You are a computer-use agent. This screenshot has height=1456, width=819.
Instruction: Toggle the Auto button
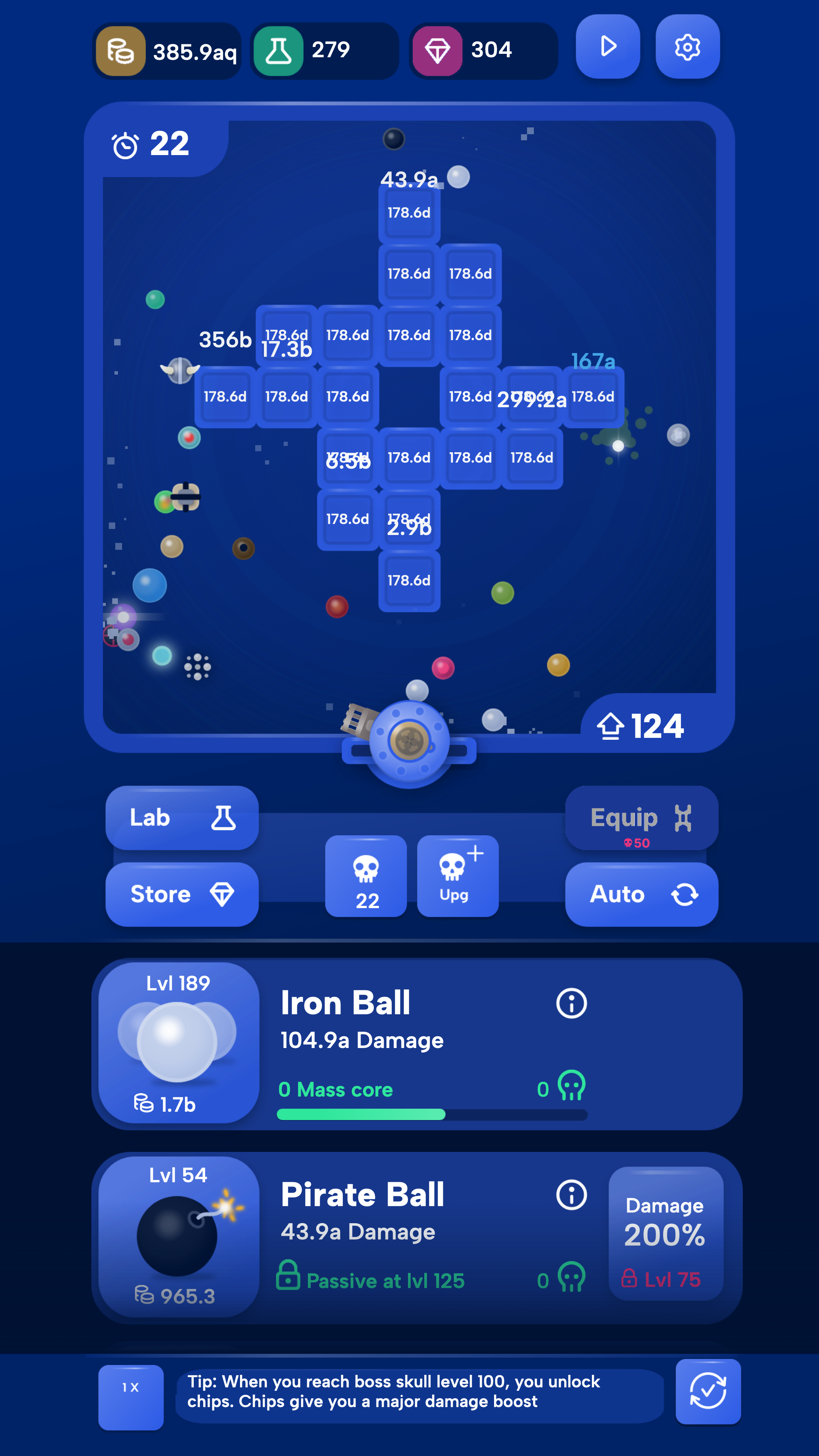pyautogui.click(x=641, y=894)
